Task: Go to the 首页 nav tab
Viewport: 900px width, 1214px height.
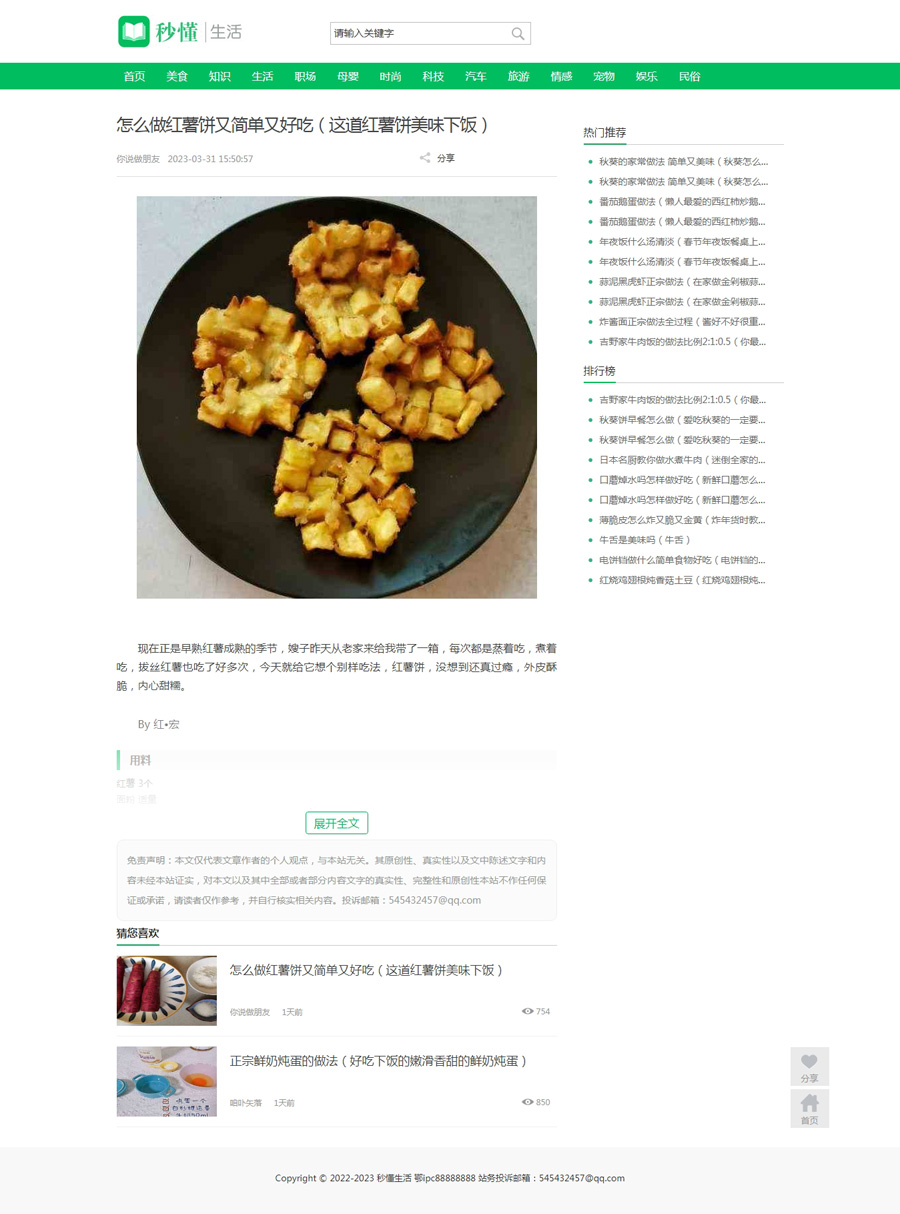Action: (134, 76)
